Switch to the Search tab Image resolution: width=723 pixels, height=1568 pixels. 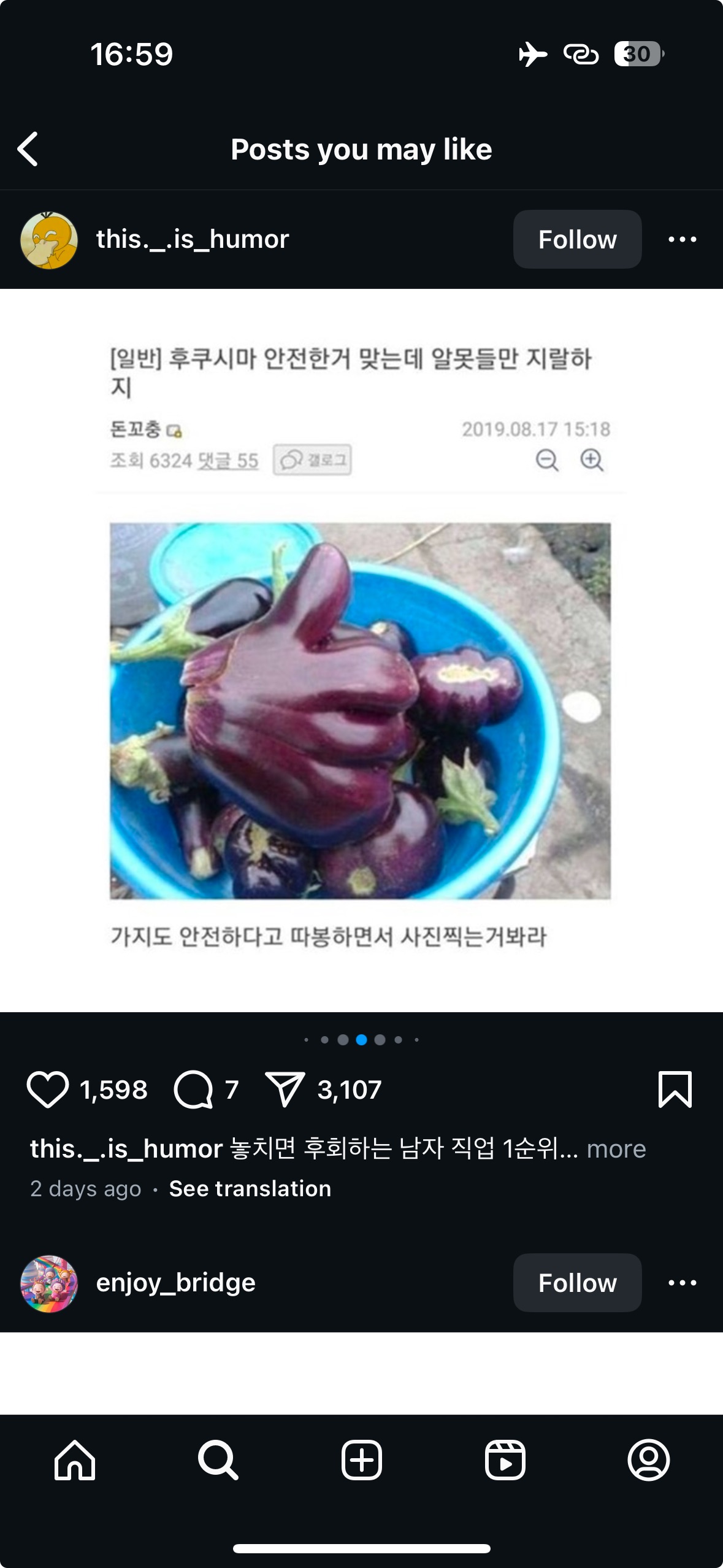[218, 1460]
